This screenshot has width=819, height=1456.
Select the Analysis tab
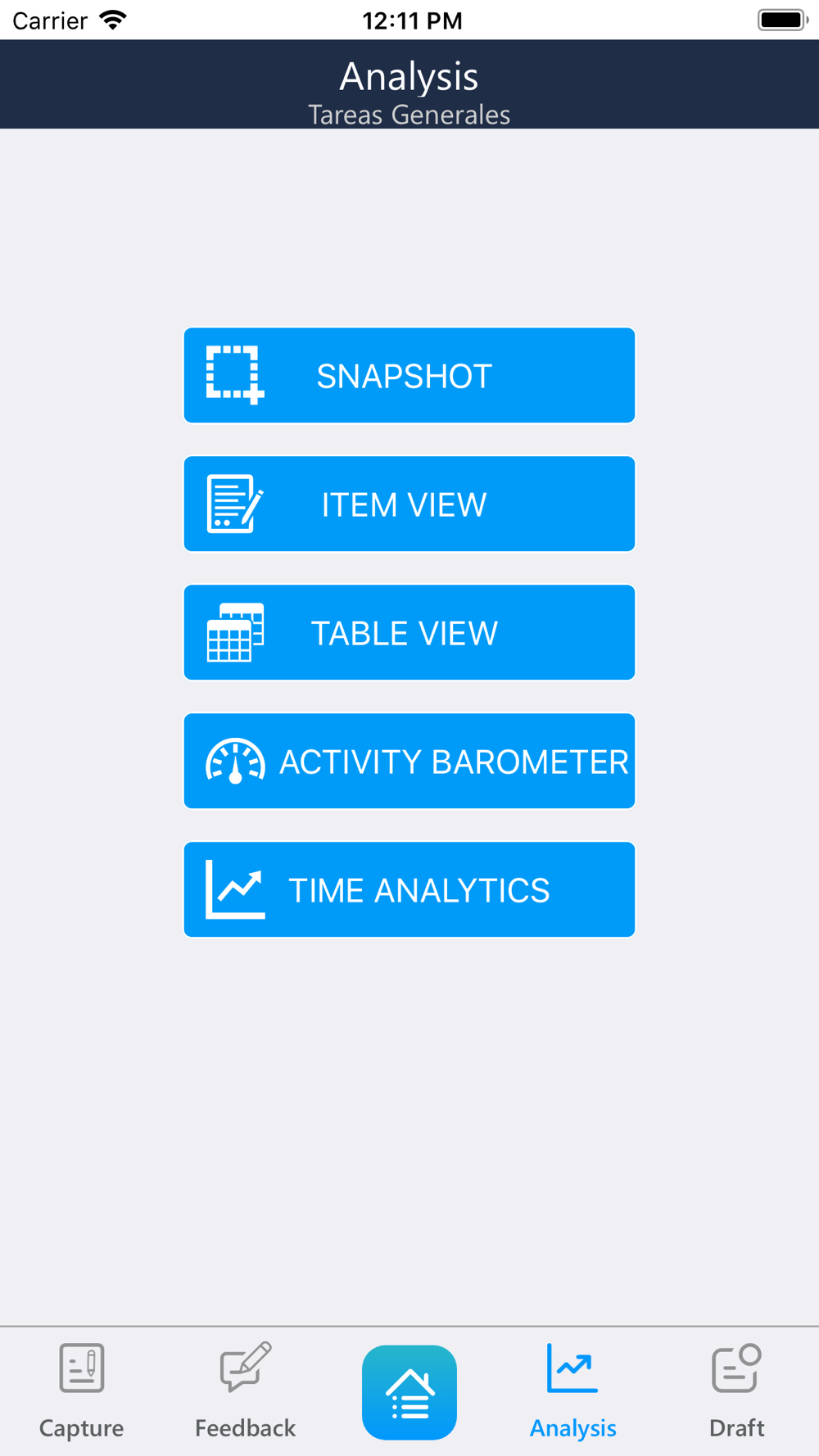(x=573, y=1392)
